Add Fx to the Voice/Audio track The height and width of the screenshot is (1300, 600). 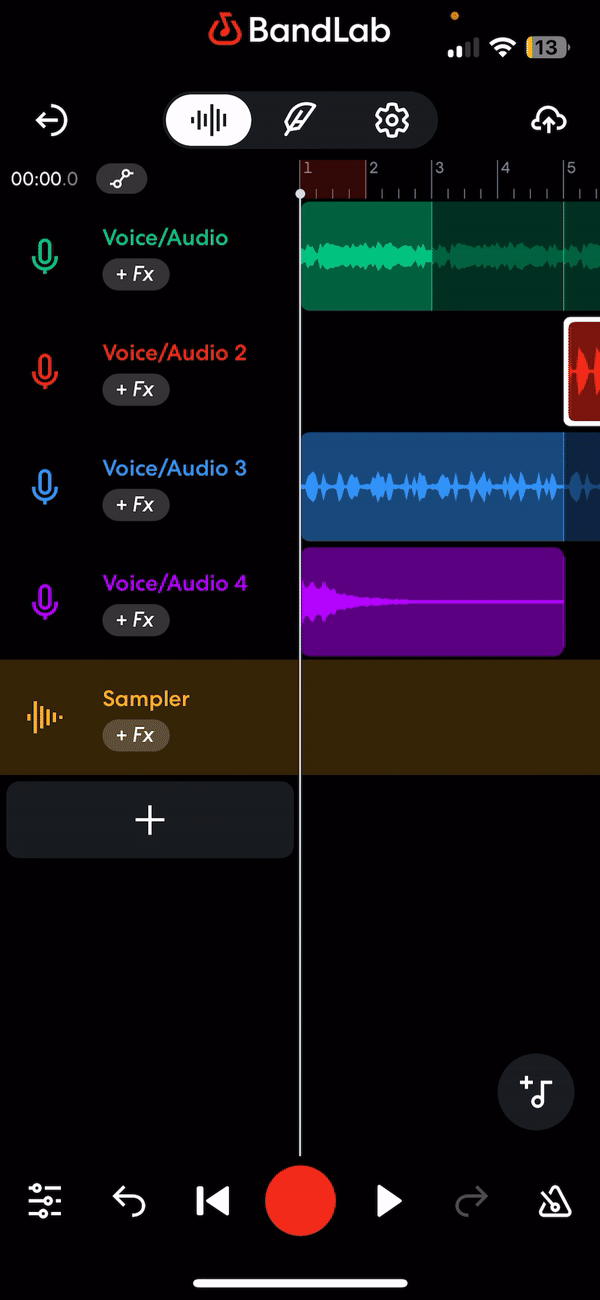[x=136, y=274]
